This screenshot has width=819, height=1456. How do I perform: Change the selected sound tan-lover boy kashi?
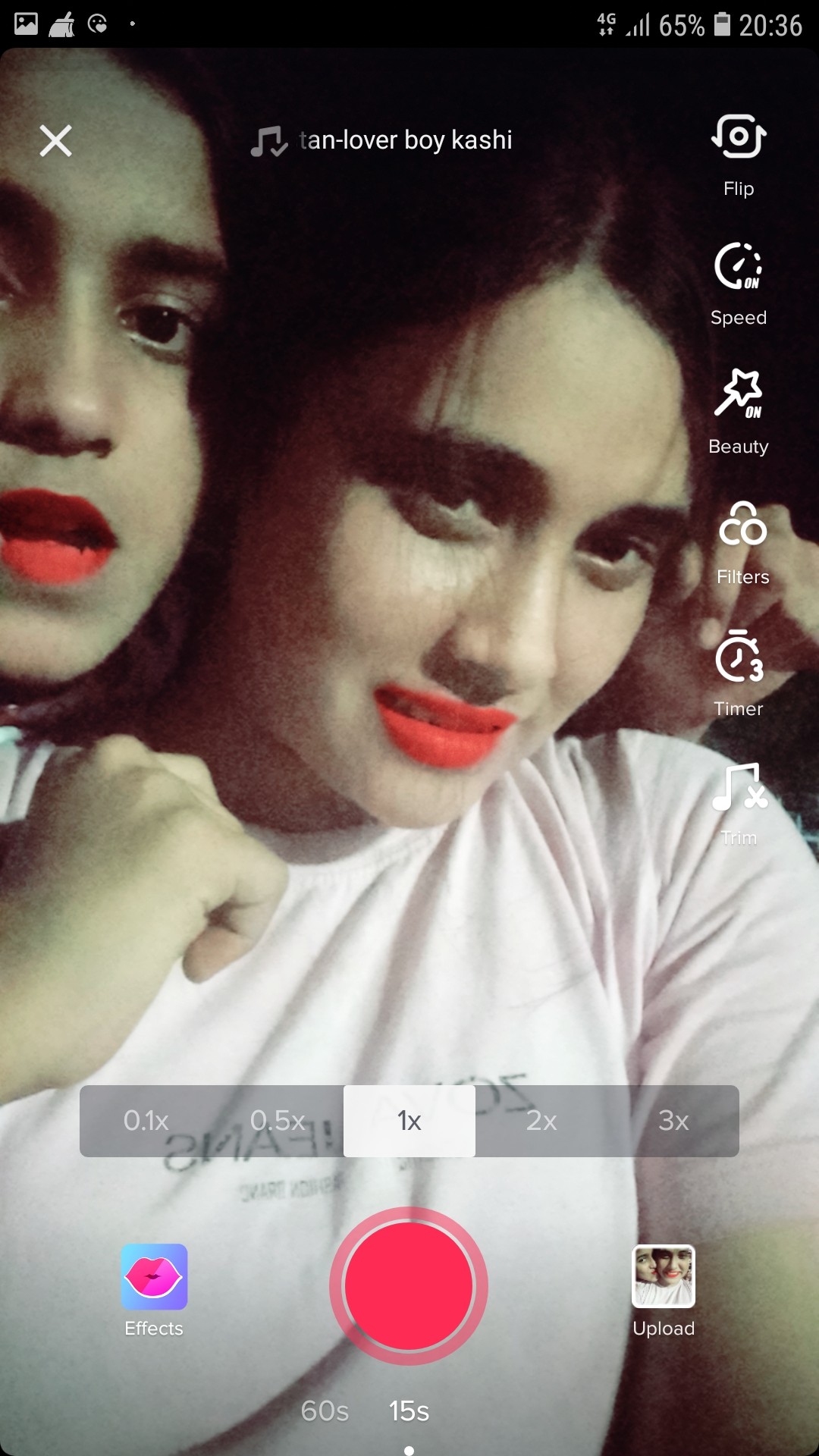coord(382,140)
